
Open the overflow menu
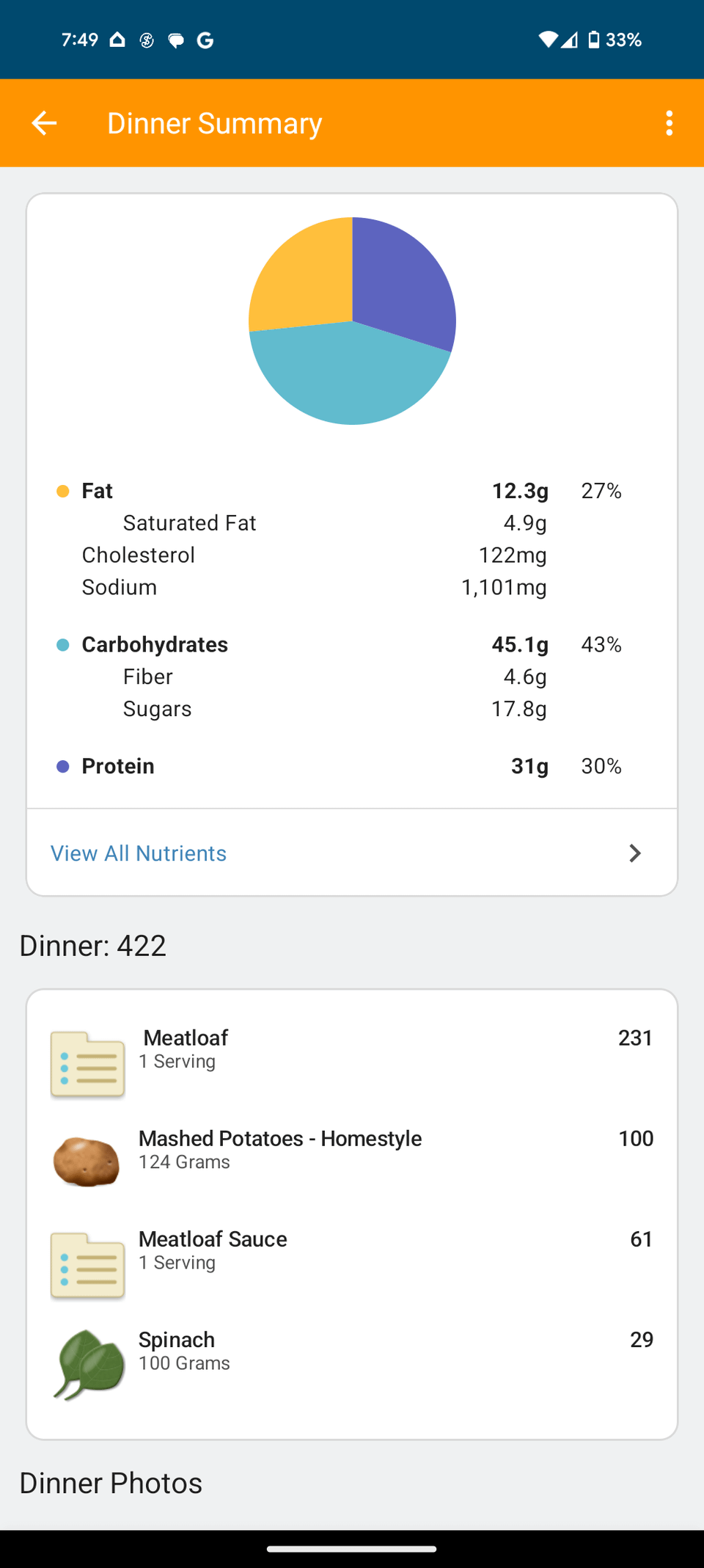pos(669,123)
